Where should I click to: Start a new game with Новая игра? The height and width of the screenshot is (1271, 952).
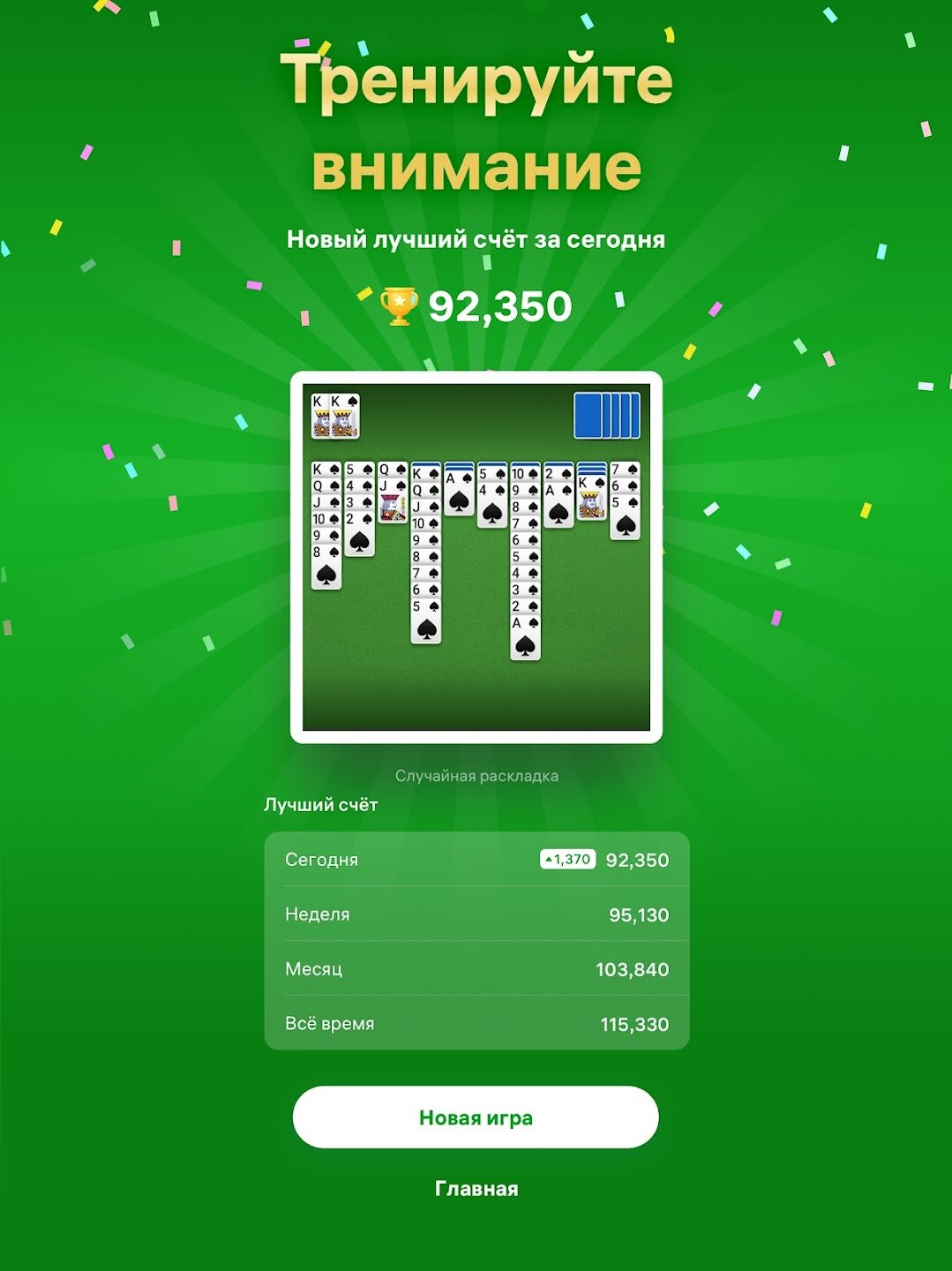476,1117
